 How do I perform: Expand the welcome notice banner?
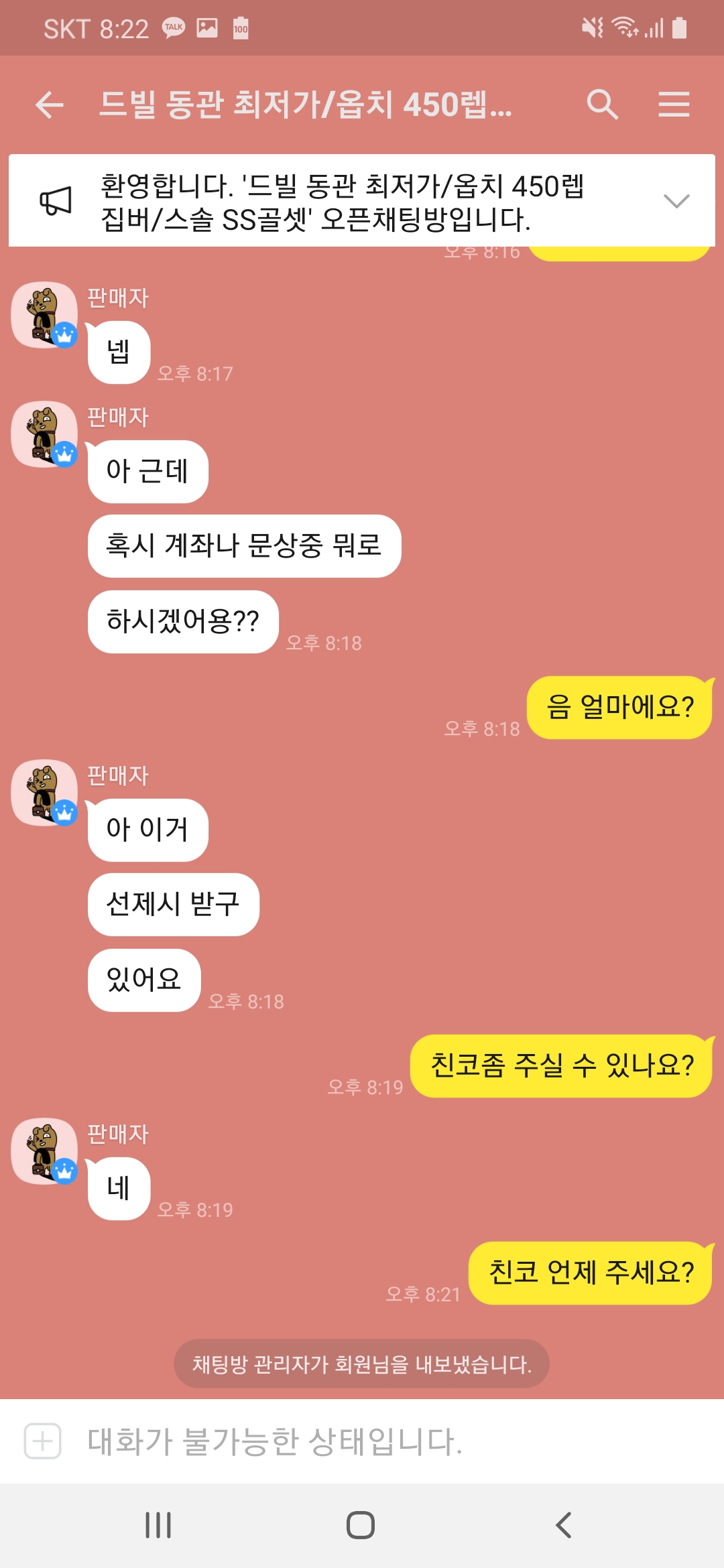(676, 201)
